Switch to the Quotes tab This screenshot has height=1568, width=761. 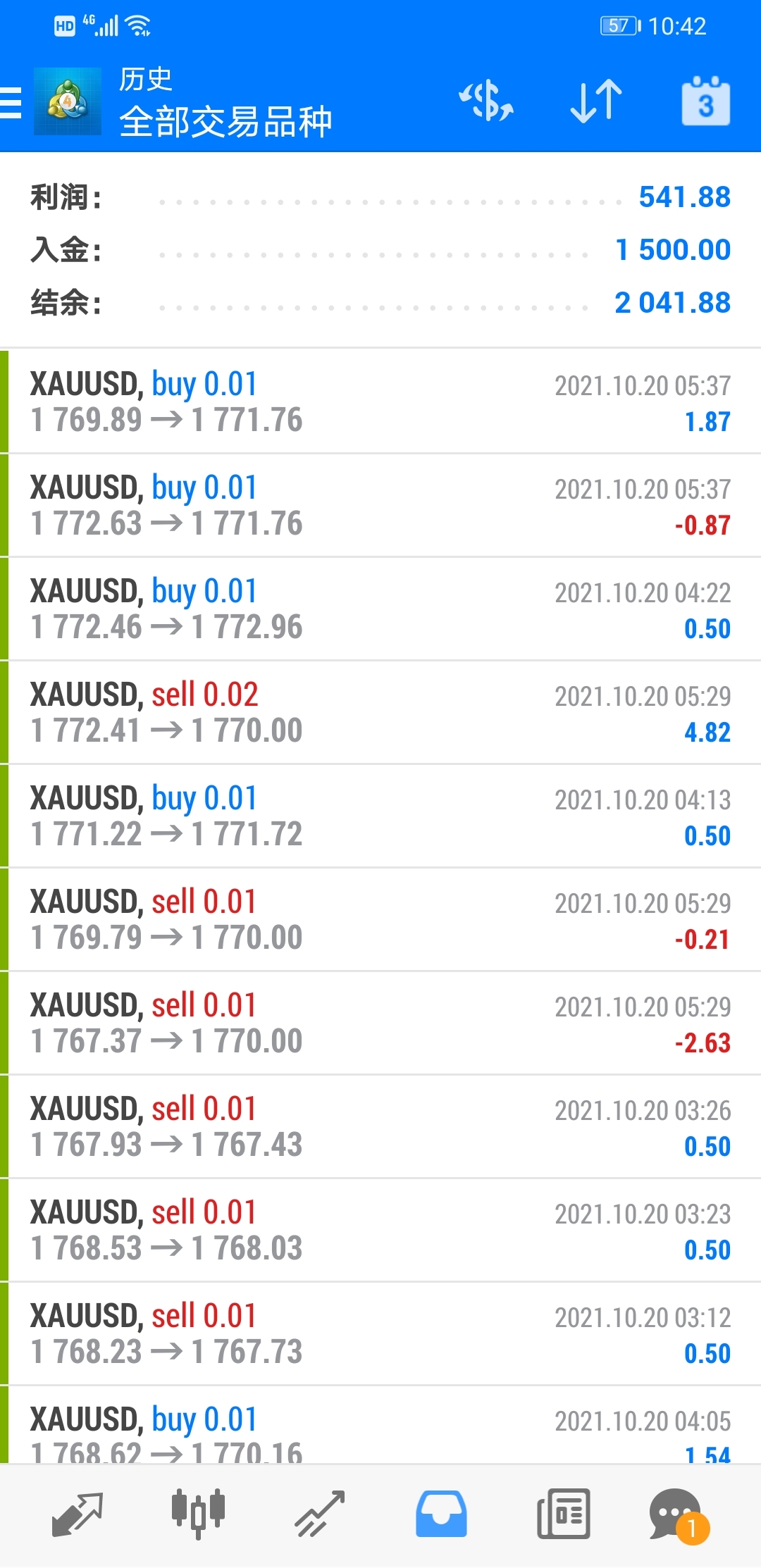(x=78, y=1514)
